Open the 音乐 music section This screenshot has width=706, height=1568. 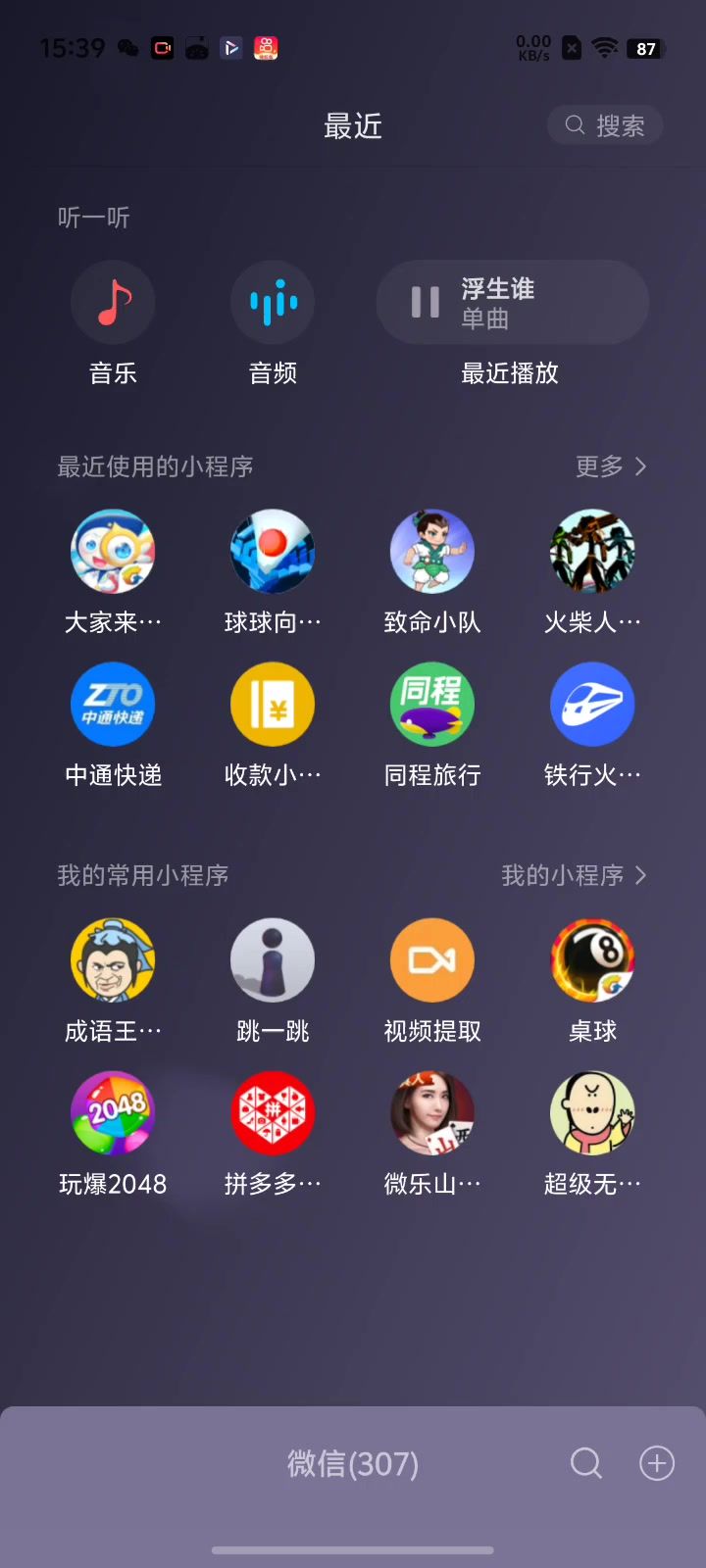pyautogui.click(x=113, y=303)
